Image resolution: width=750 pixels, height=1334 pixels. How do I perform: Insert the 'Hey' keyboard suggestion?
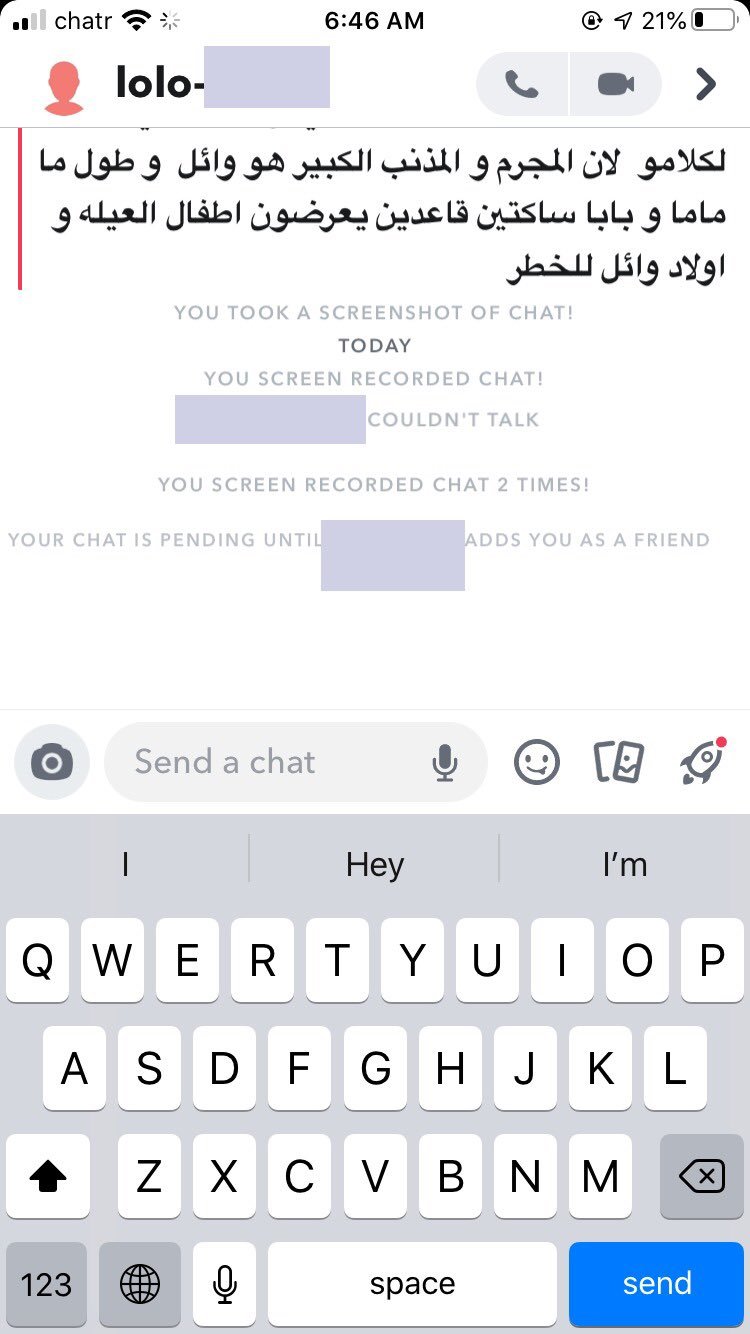(375, 864)
